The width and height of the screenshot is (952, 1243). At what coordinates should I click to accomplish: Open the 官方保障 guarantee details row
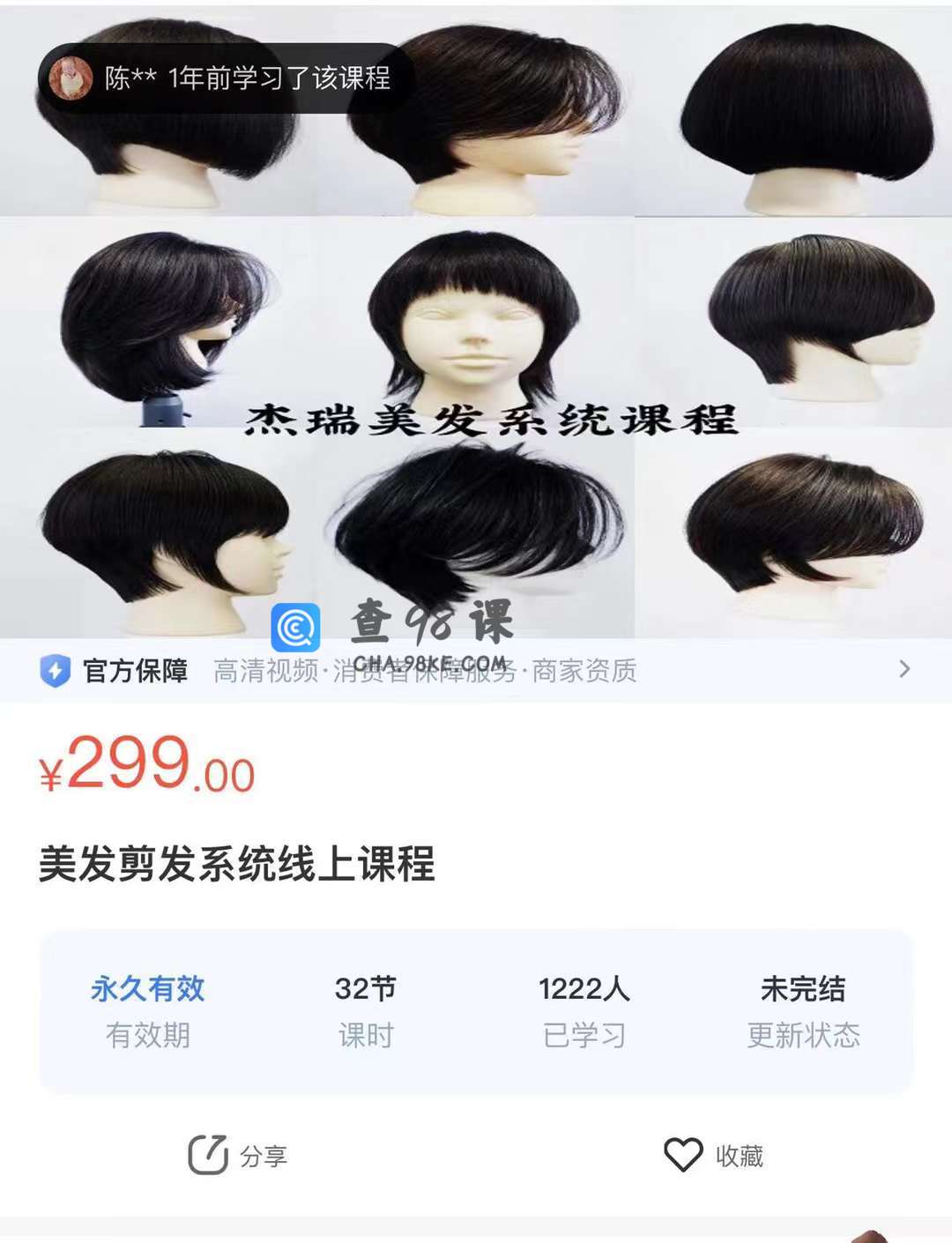(476, 671)
